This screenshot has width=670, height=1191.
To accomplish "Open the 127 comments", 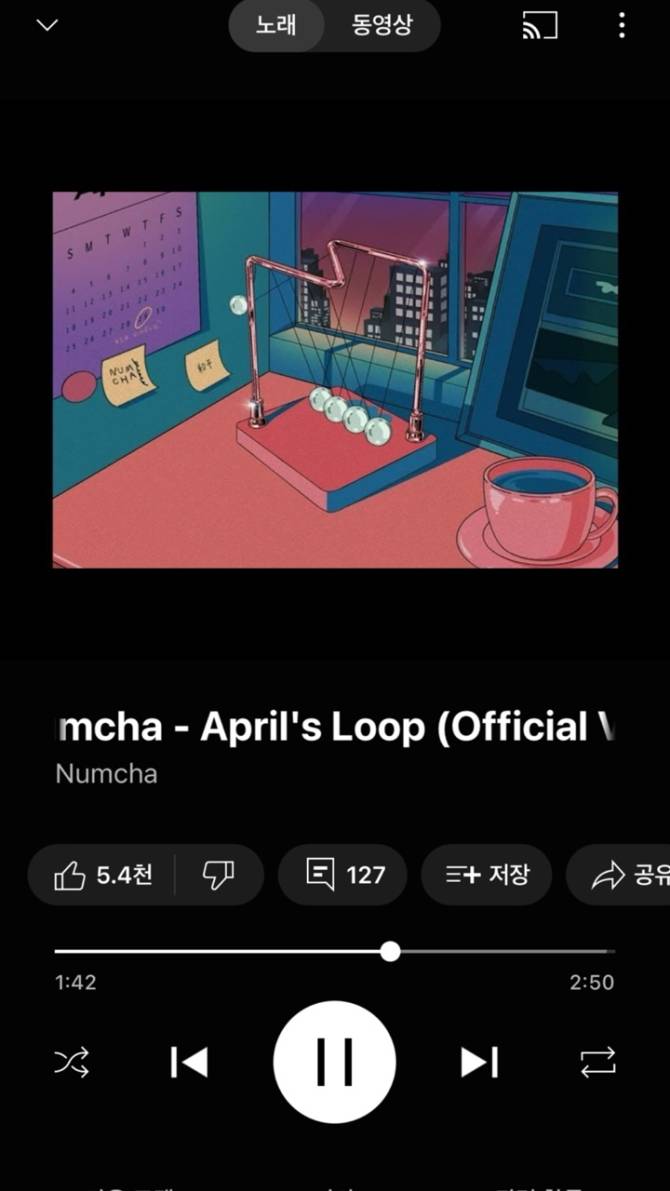I will (343, 875).
